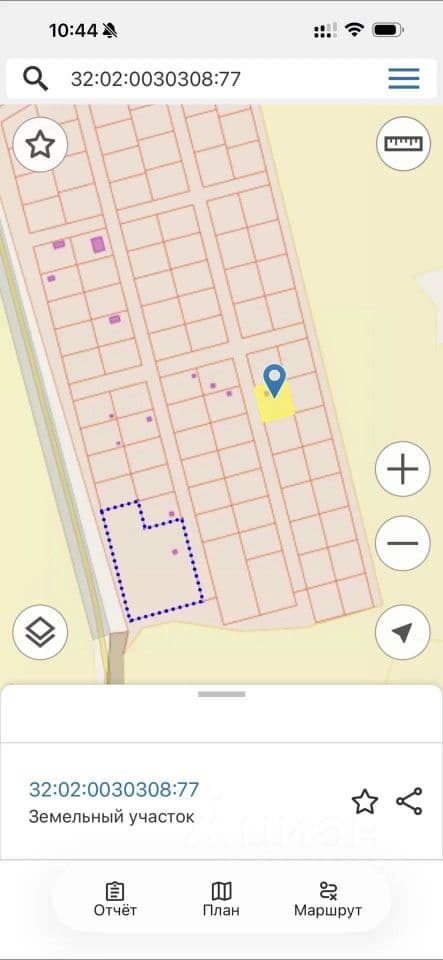
Task: Open favorites star on the map
Action: click(x=40, y=144)
